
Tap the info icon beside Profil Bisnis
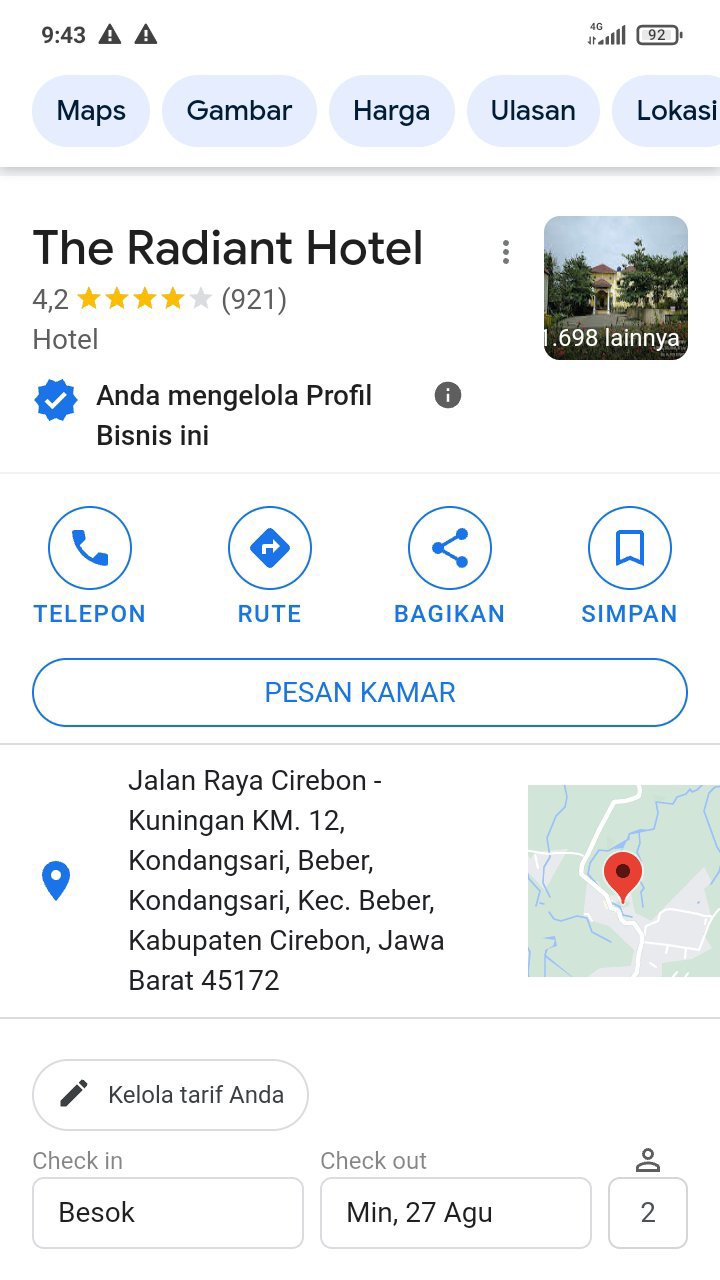pos(448,395)
